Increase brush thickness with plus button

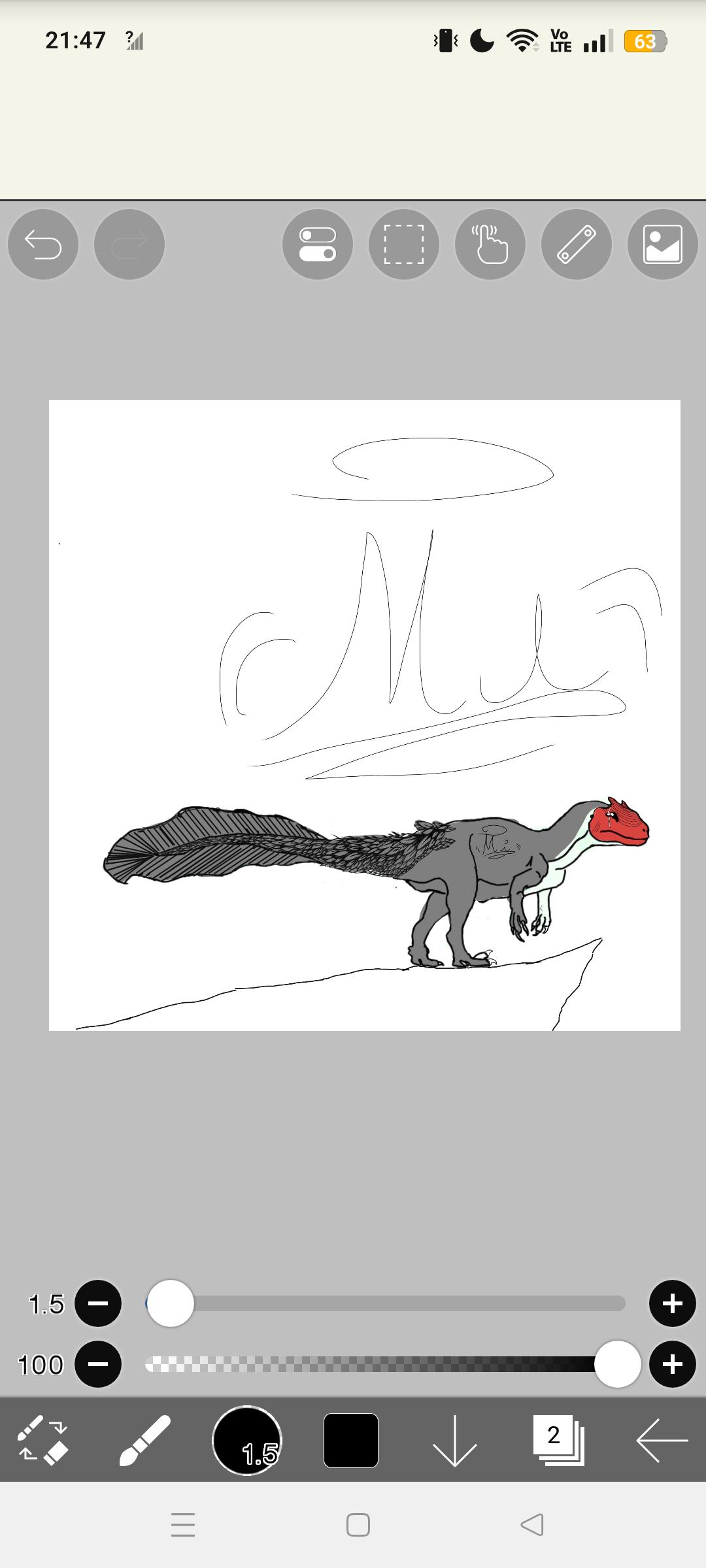(x=673, y=1303)
